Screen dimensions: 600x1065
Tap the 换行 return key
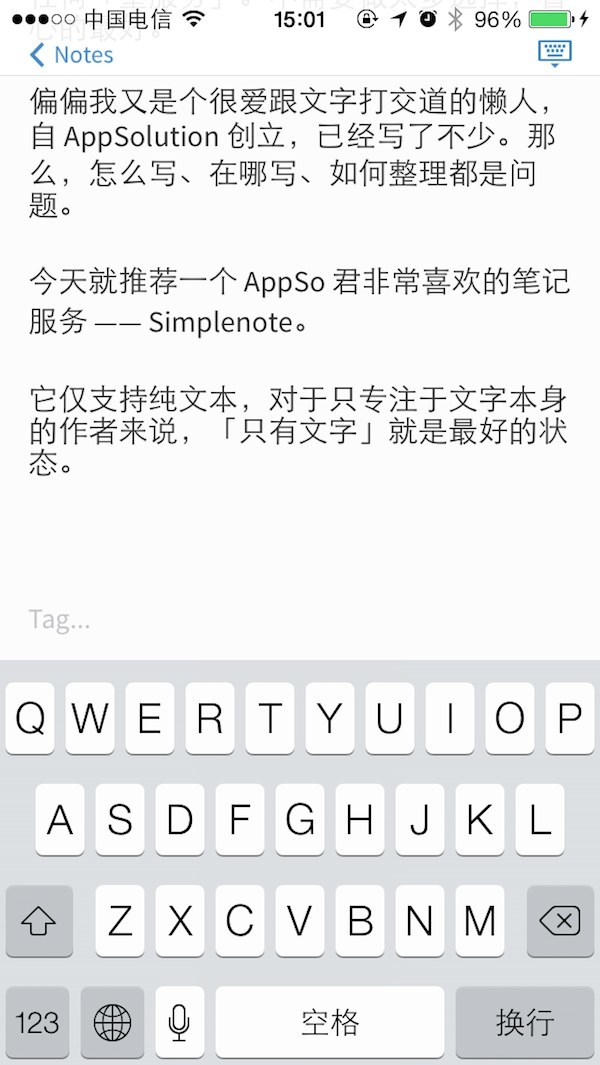(x=525, y=1022)
